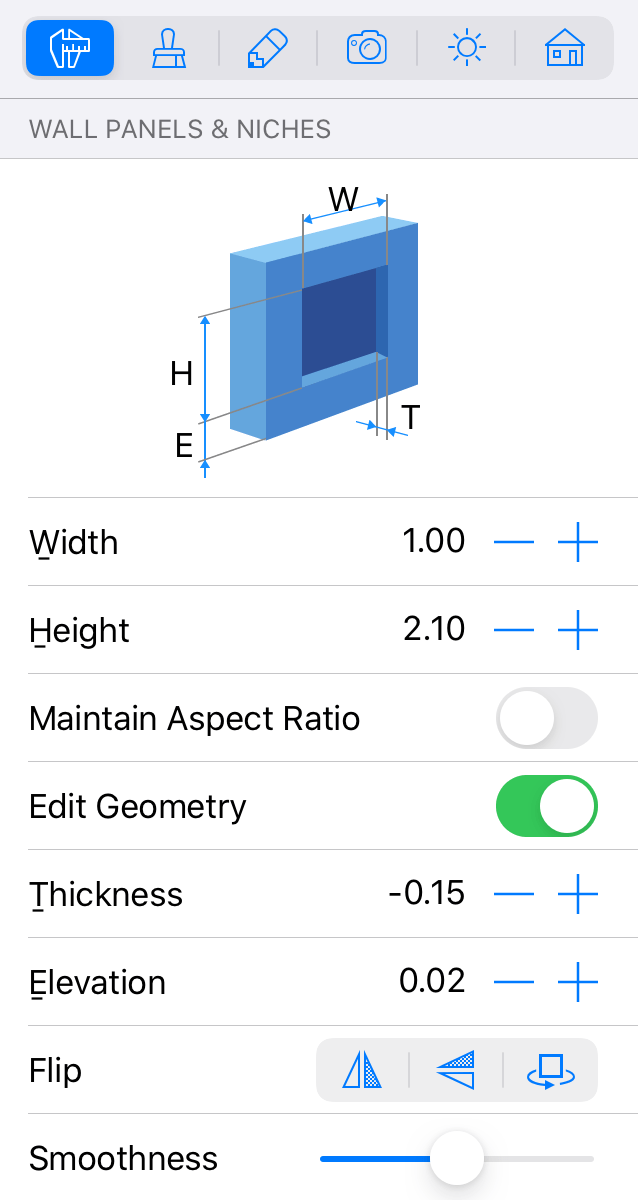Increase the Thickness value
Image resolution: width=638 pixels, height=1200 pixels.
[x=578, y=894]
